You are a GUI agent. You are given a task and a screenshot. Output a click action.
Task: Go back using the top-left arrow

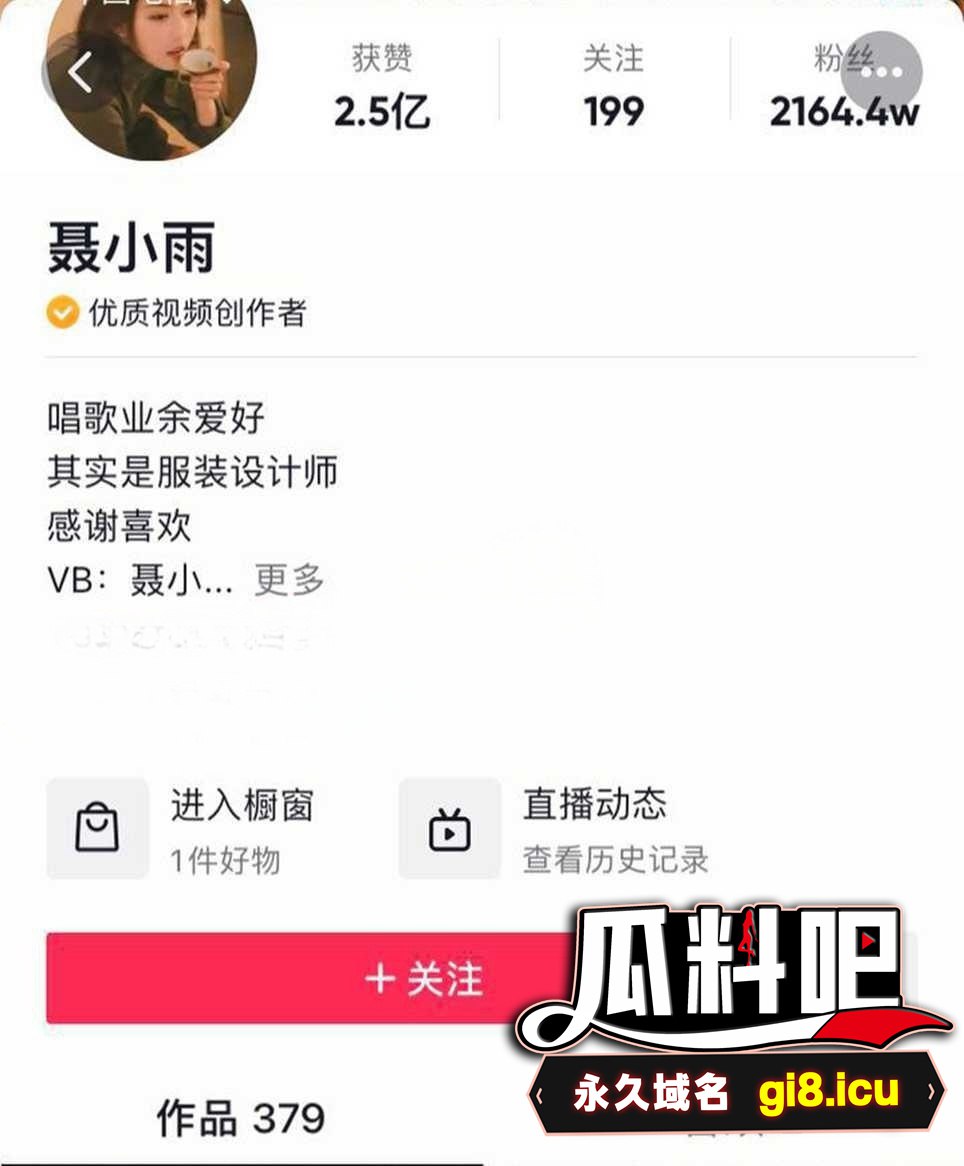tap(80, 72)
